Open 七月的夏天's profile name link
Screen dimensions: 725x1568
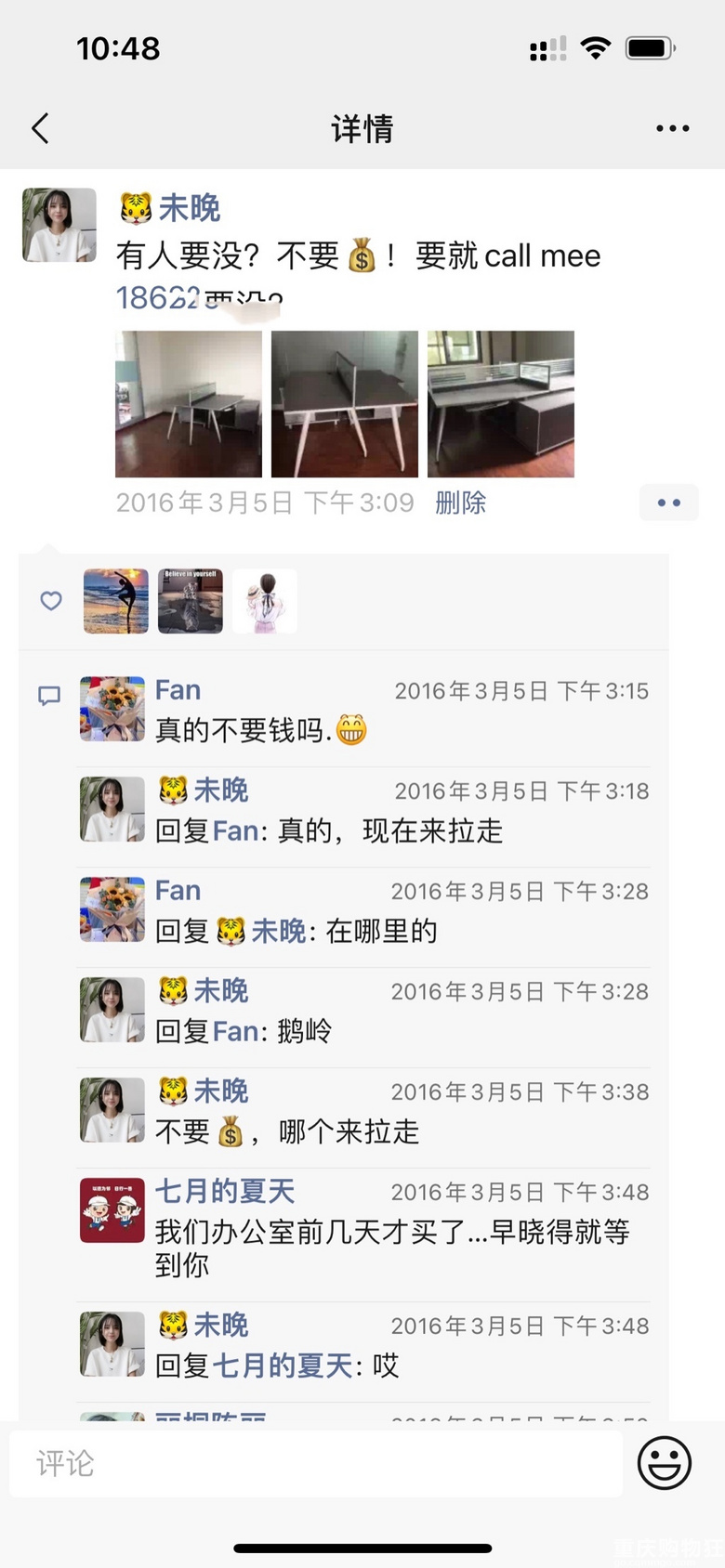point(225,1191)
